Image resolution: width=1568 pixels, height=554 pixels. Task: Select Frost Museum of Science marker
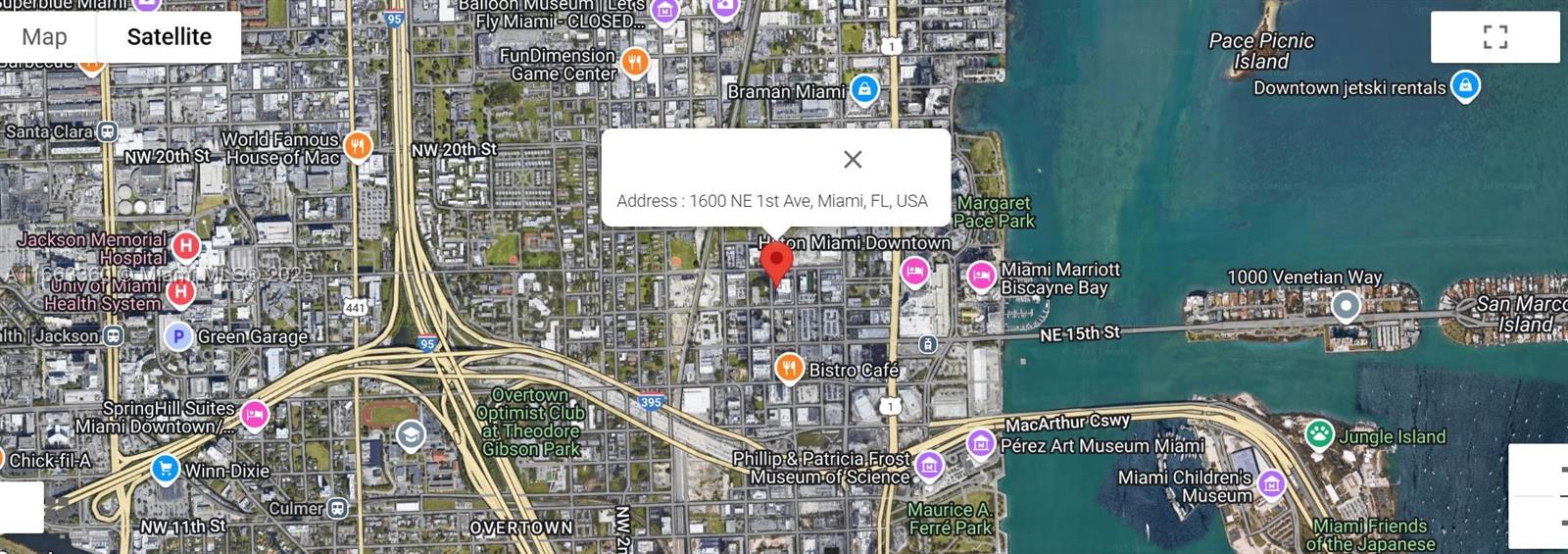[928, 464]
